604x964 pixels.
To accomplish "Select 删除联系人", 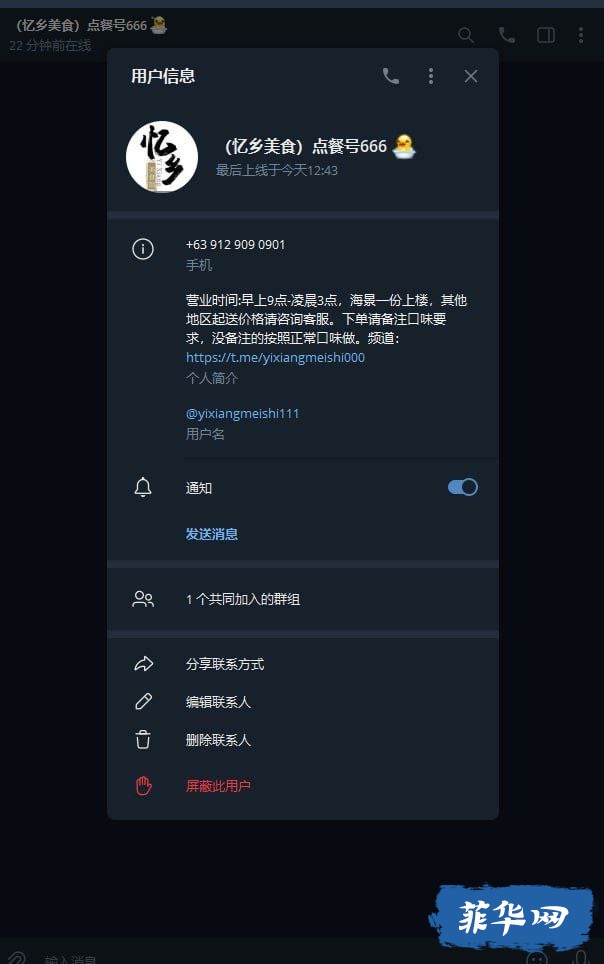I will (218, 740).
